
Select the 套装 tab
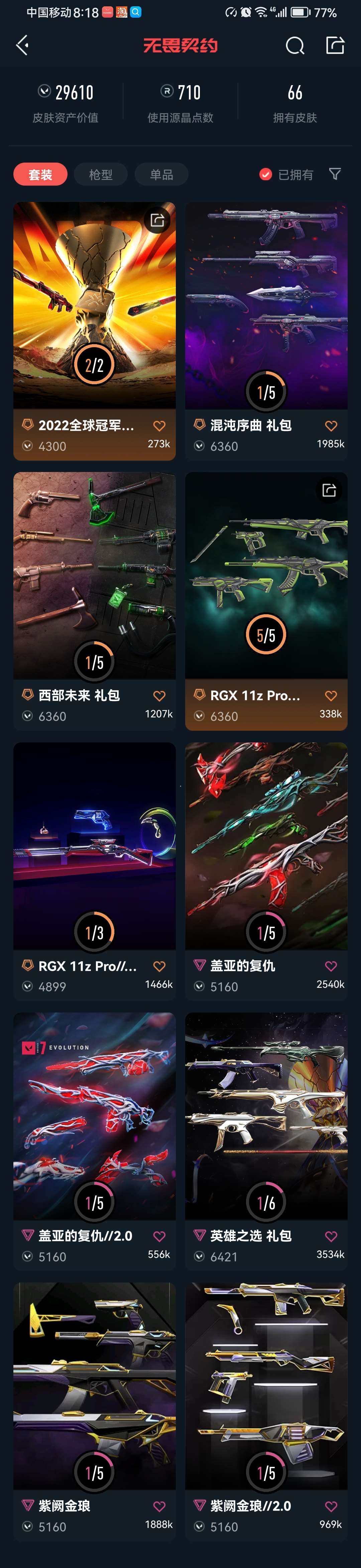(40, 175)
